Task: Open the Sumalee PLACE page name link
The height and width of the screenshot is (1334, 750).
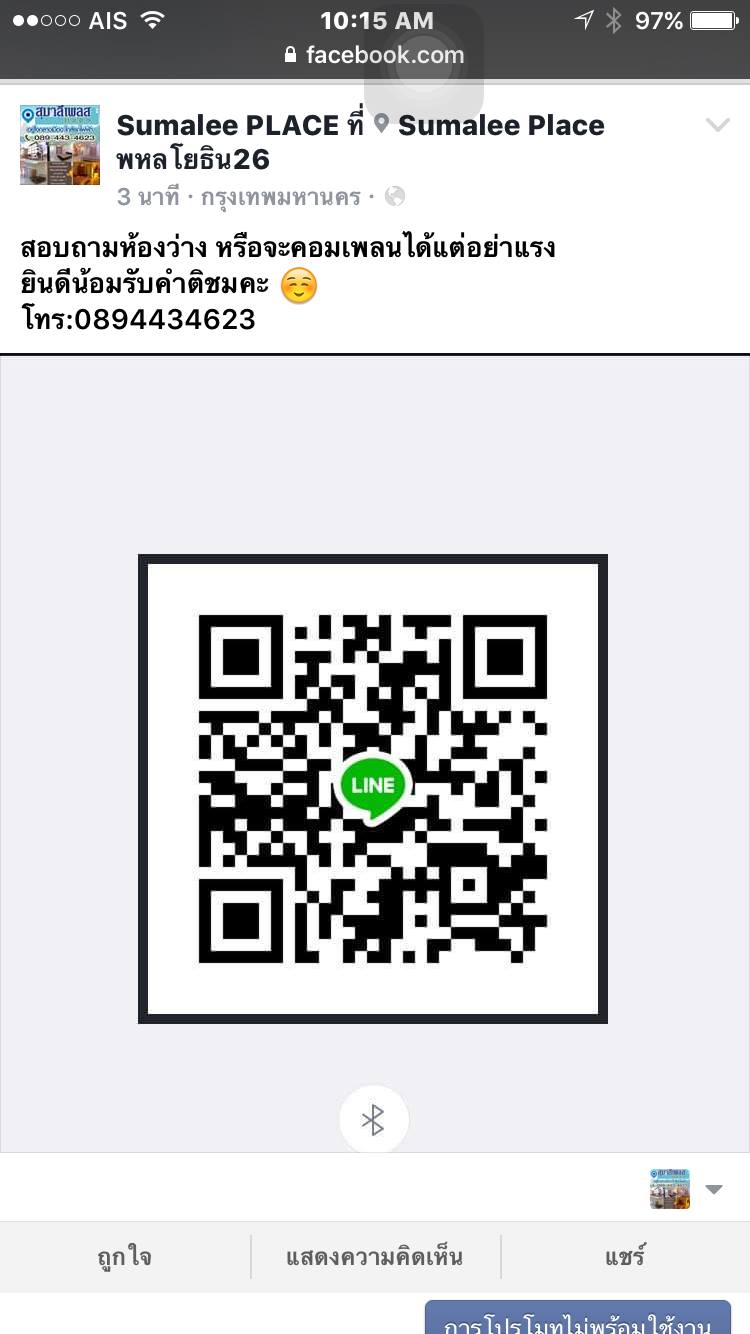Action: [x=228, y=125]
